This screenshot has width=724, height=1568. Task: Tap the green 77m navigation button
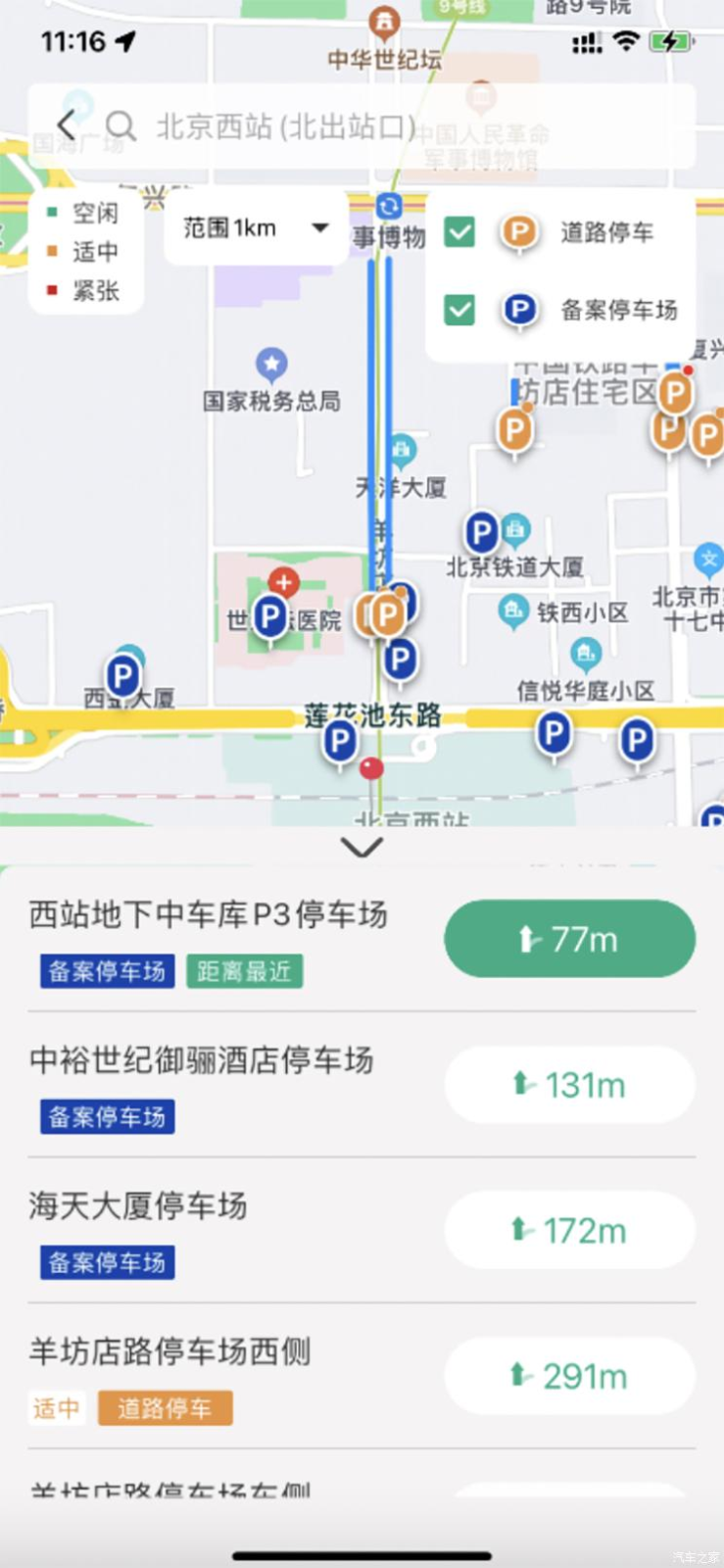click(568, 938)
